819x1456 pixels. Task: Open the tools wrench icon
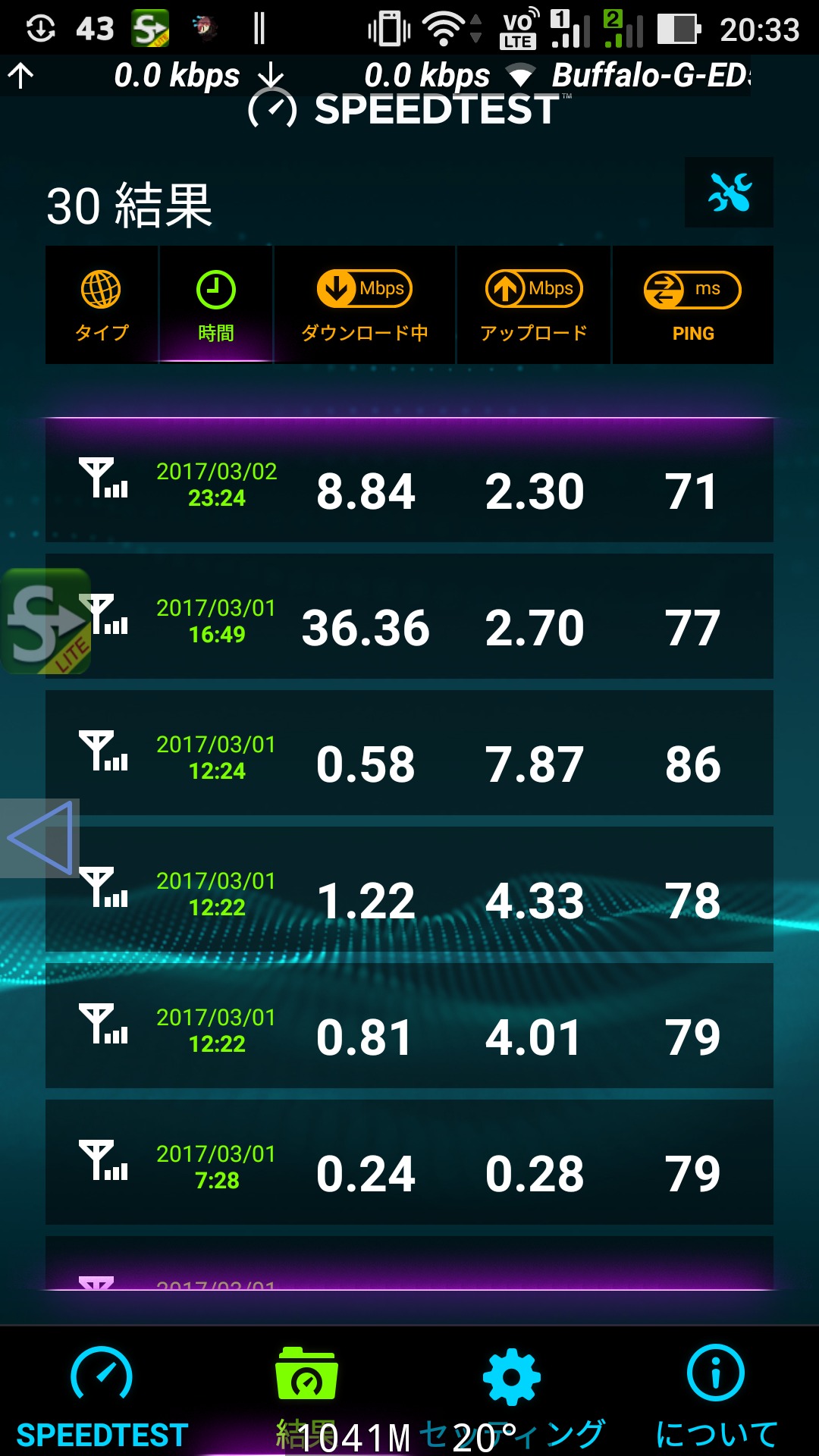point(729,193)
